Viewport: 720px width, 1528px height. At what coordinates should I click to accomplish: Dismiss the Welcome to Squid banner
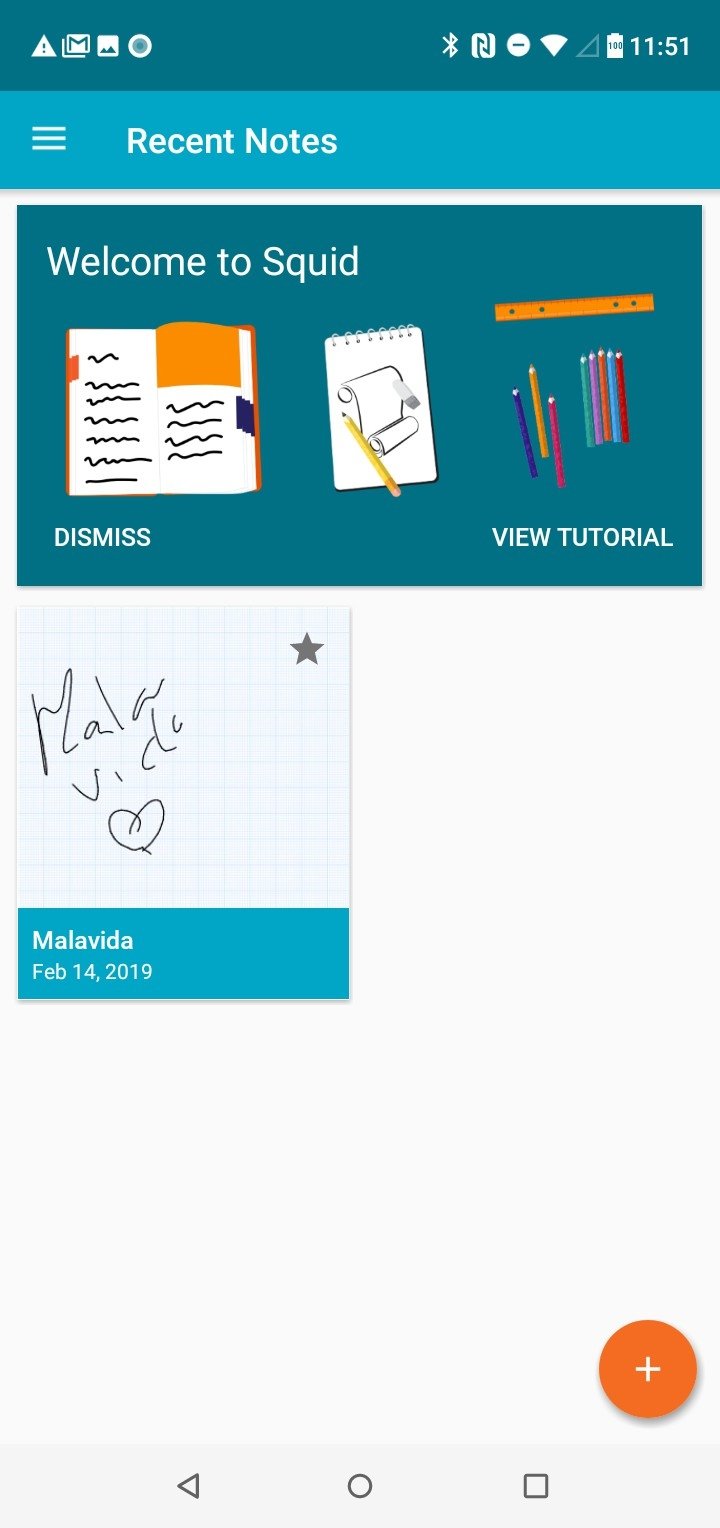click(x=102, y=537)
